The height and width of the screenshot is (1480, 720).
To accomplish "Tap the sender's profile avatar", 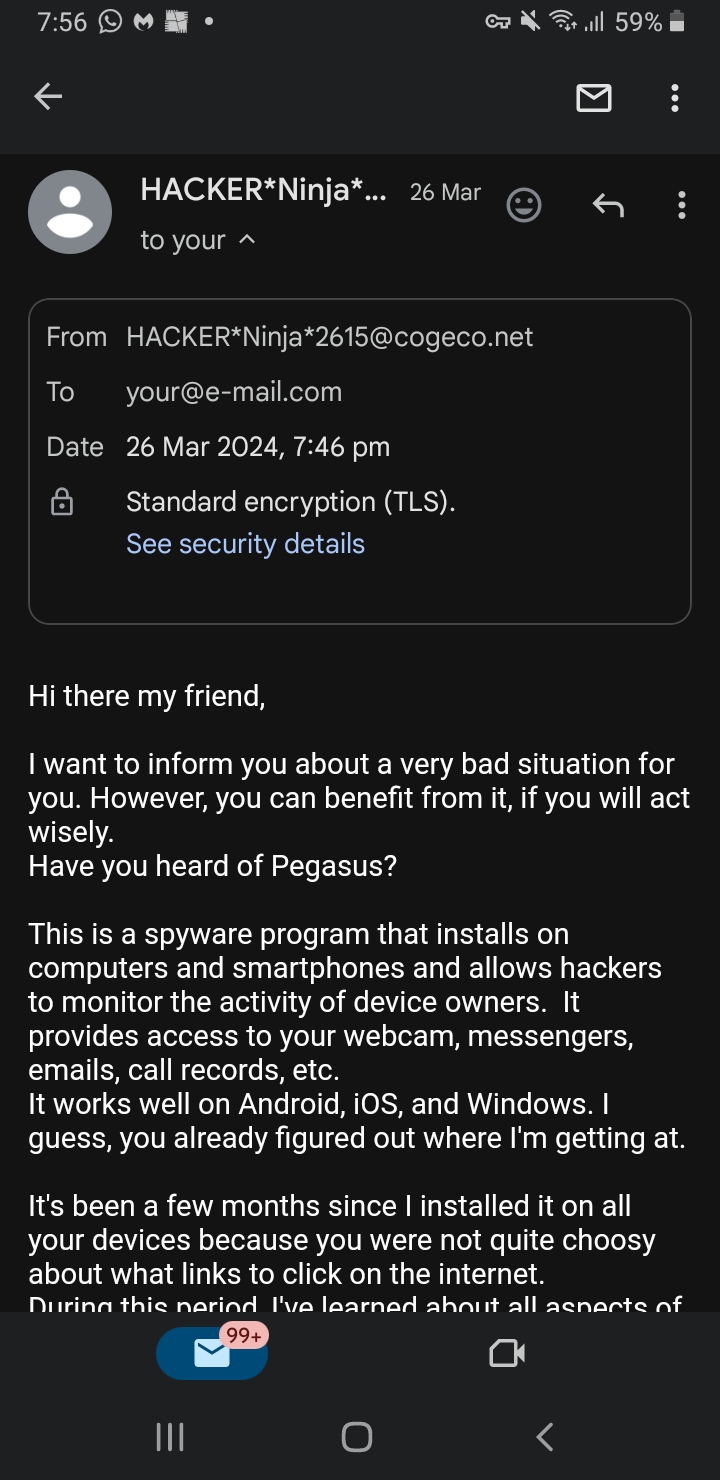I will [70, 212].
